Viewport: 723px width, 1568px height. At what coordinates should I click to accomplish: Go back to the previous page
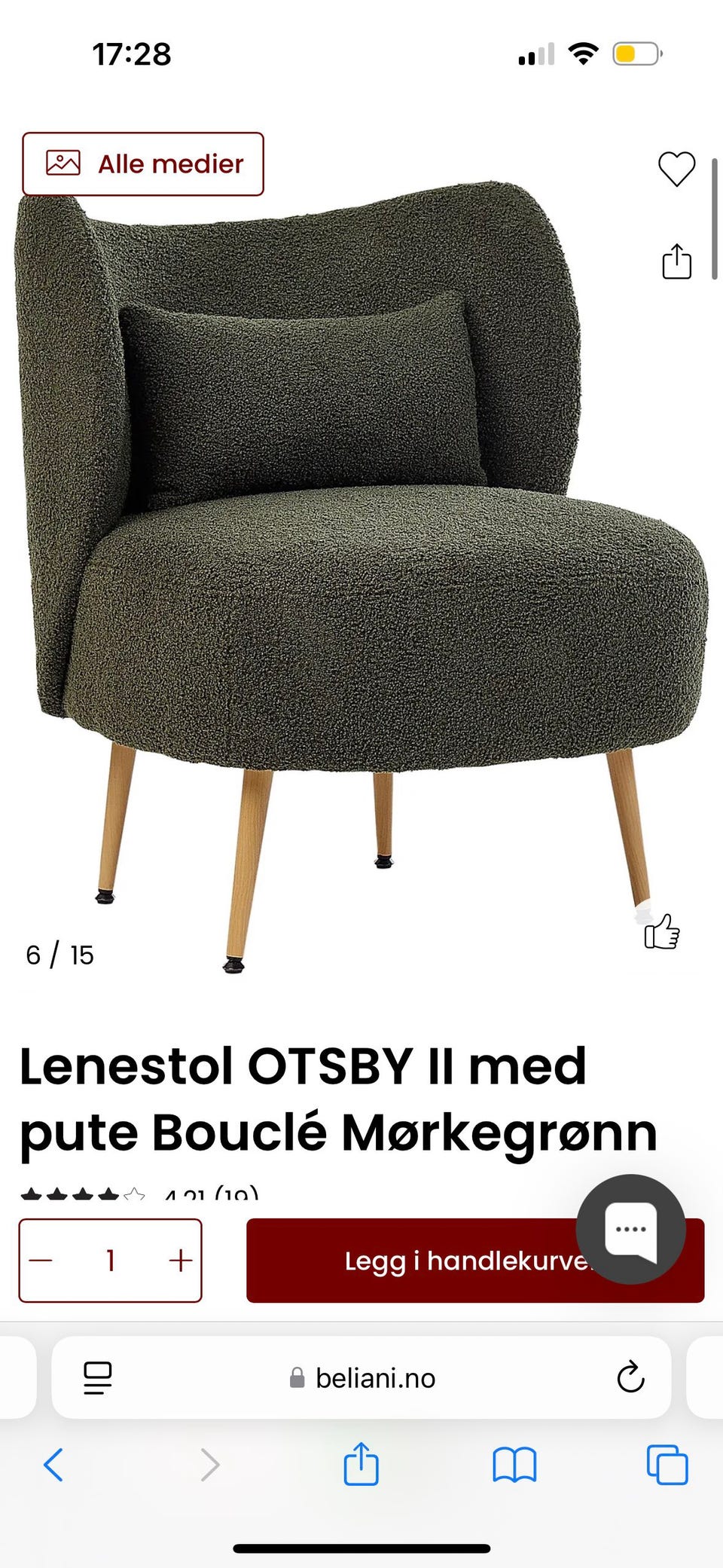[53, 1465]
